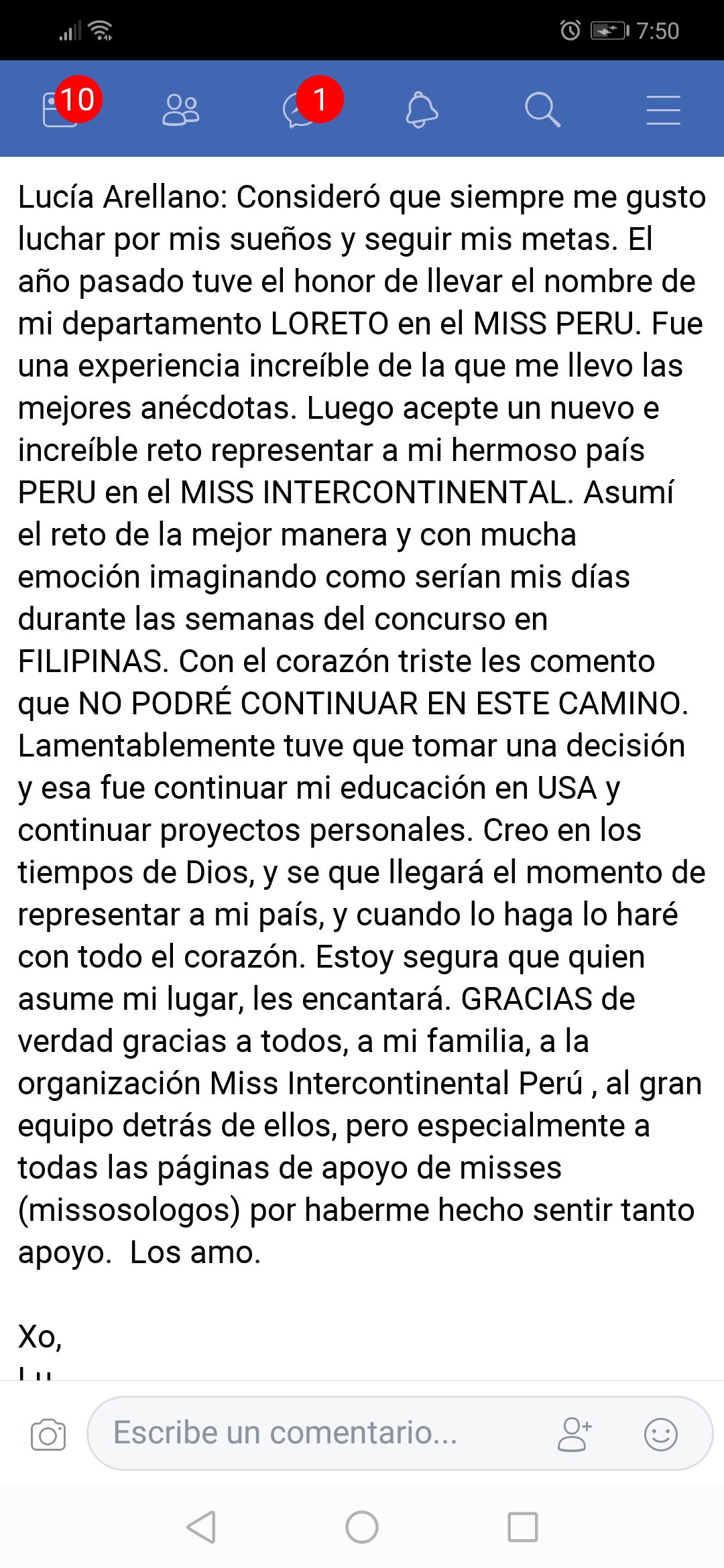Go back using the system back button

(201, 1527)
